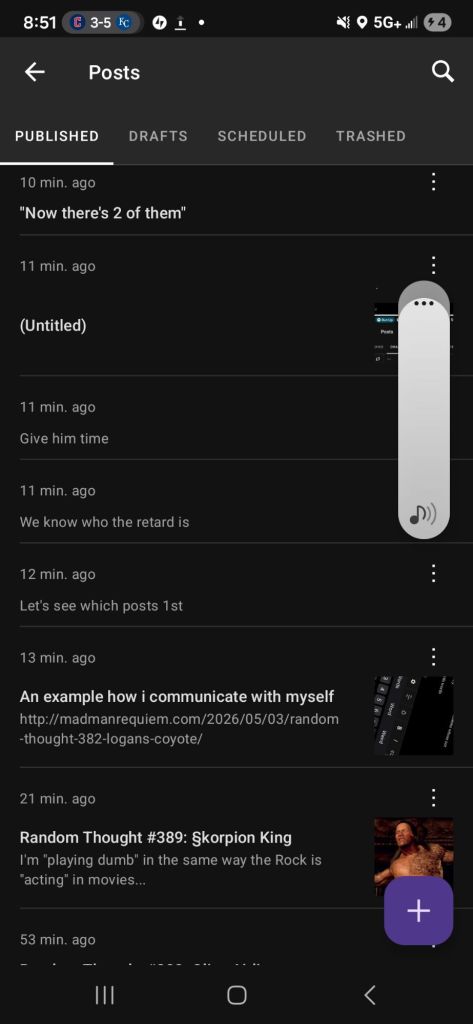Open options for "Let's see which posts 1st"
The image size is (473, 1024).
point(433,574)
